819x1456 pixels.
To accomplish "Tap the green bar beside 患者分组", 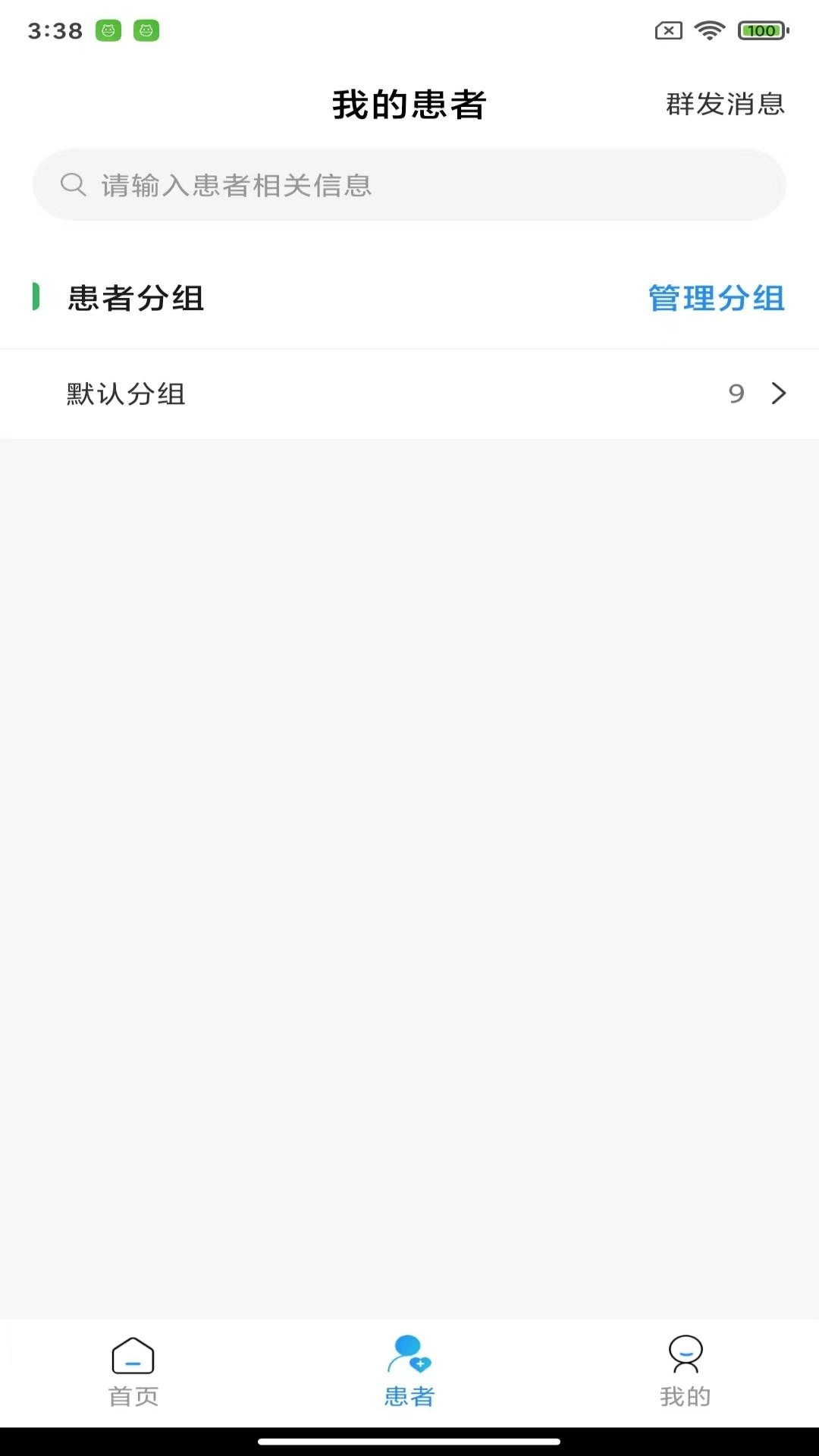I will click(35, 297).
